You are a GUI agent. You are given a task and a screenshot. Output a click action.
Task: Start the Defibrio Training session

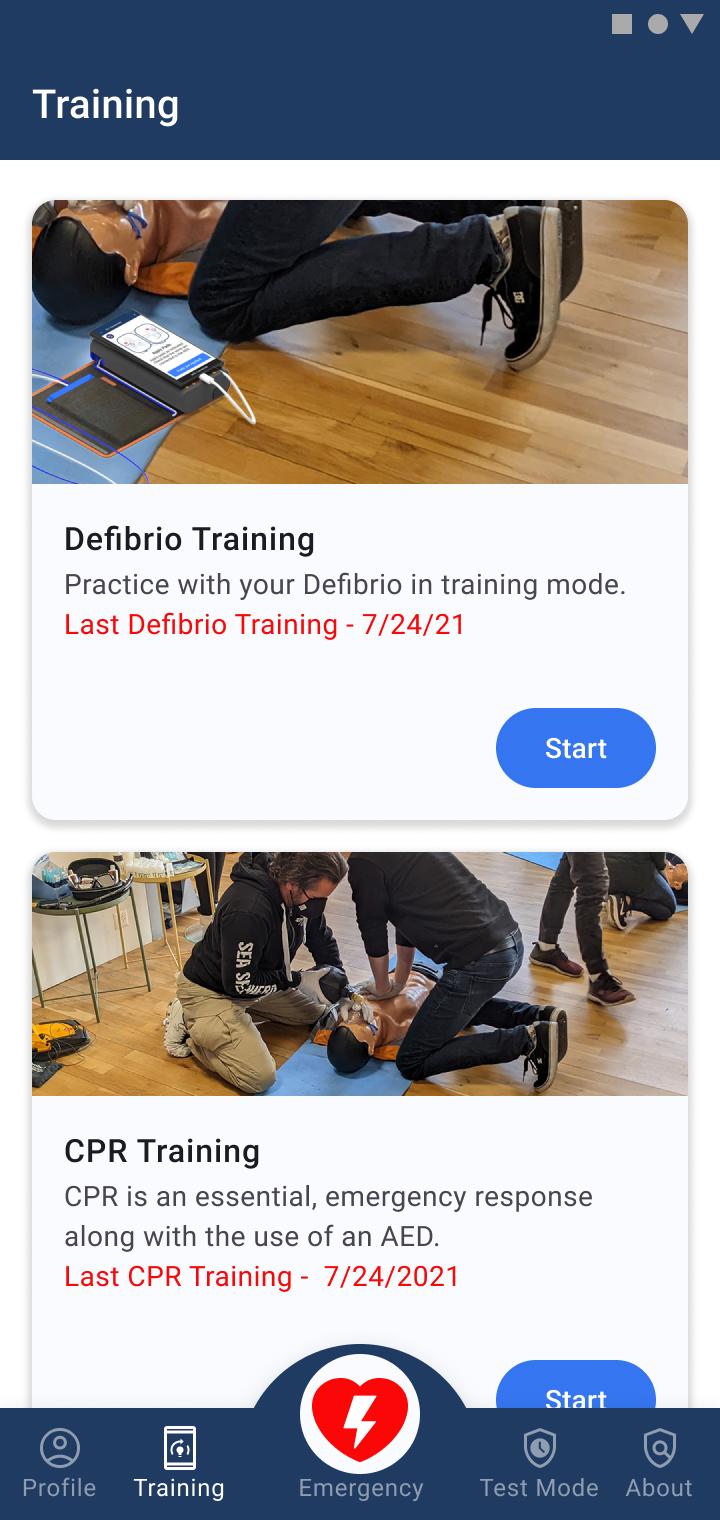(575, 748)
